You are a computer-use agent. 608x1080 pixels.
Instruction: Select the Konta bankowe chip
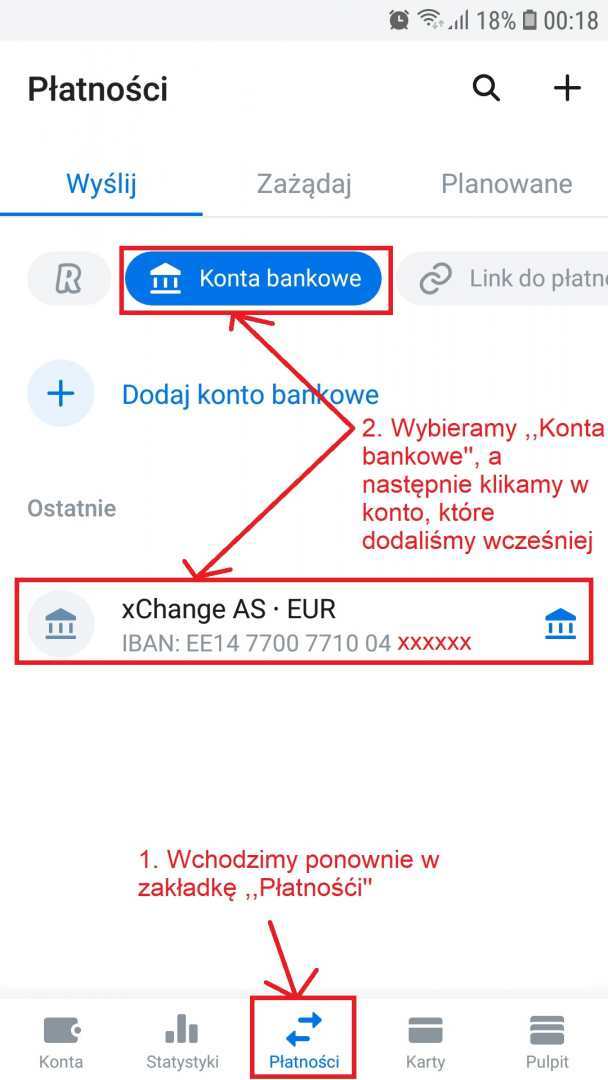[254, 279]
